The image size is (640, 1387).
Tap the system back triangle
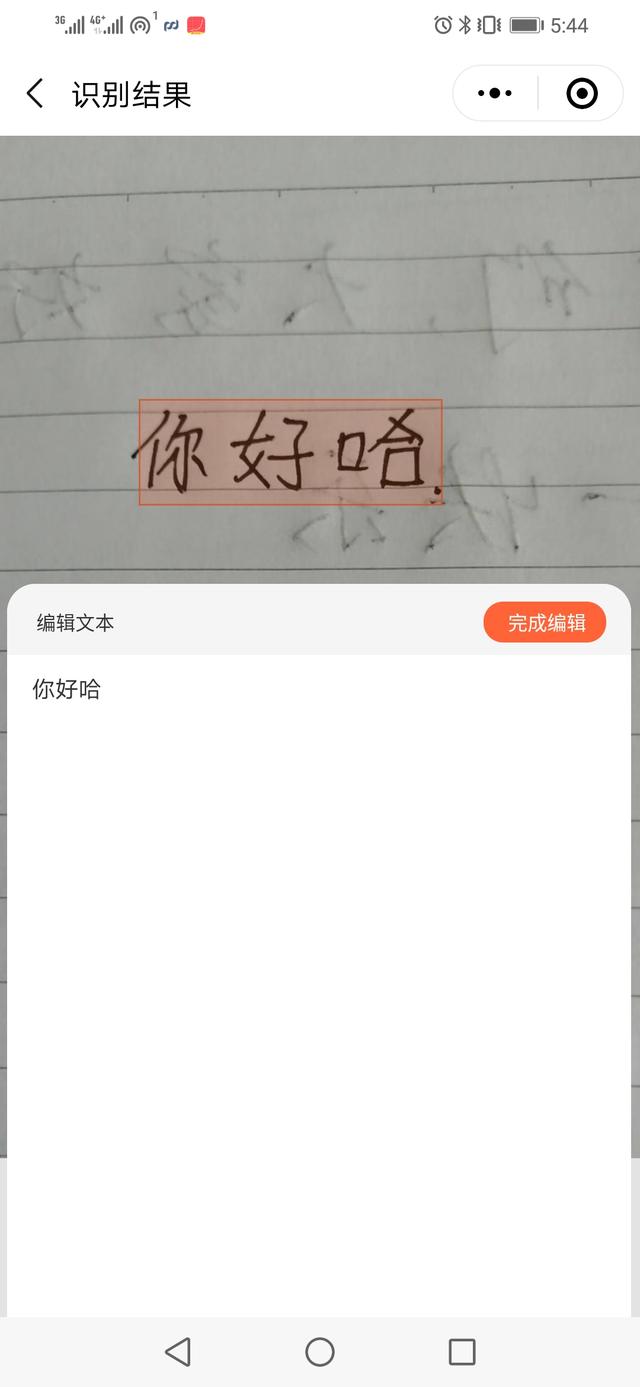tap(177, 1352)
